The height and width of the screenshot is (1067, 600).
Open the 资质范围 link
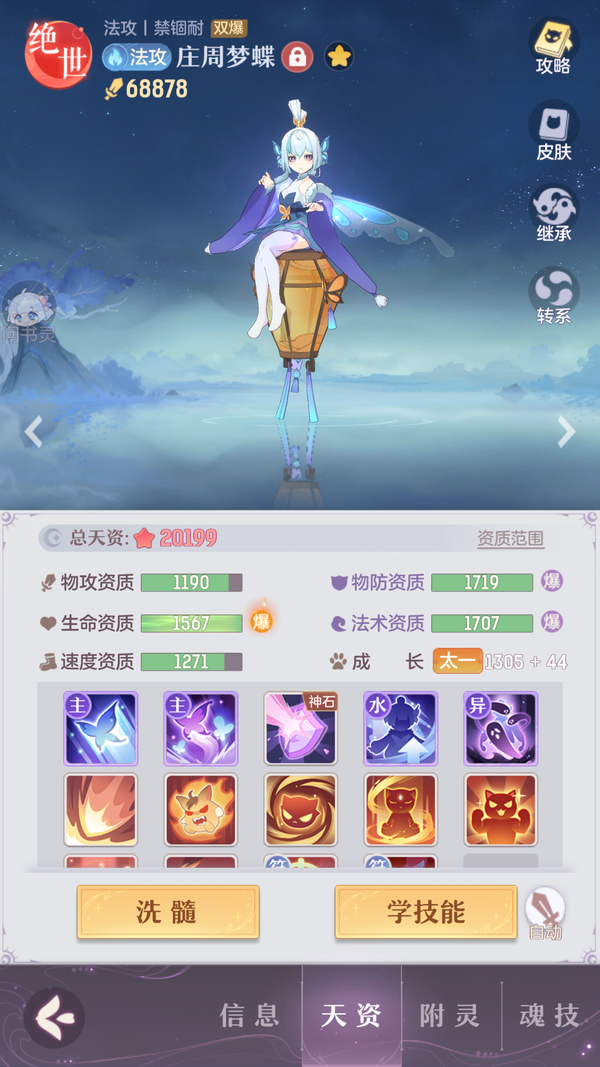click(510, 538)
